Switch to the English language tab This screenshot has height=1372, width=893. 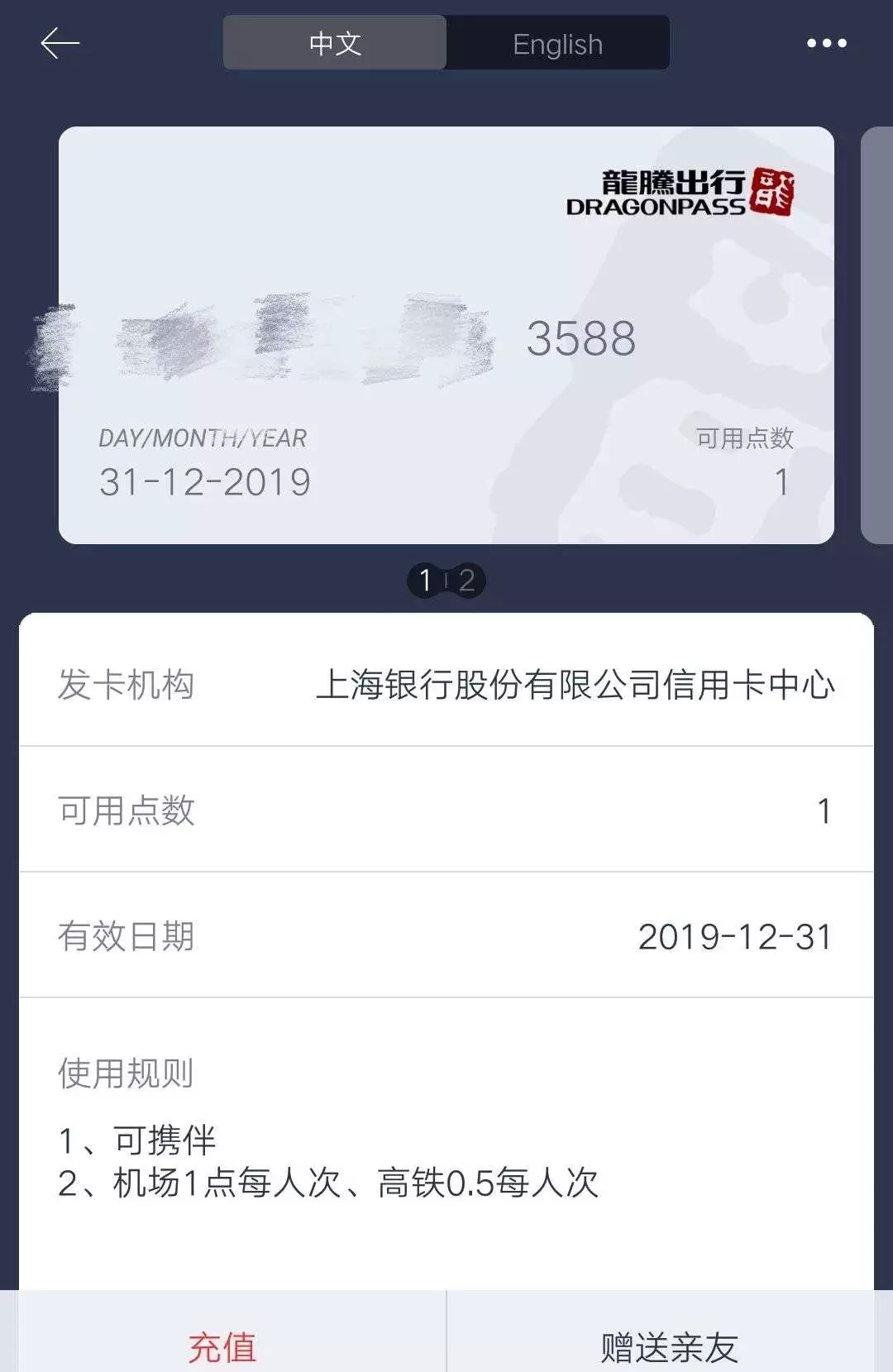557,43
